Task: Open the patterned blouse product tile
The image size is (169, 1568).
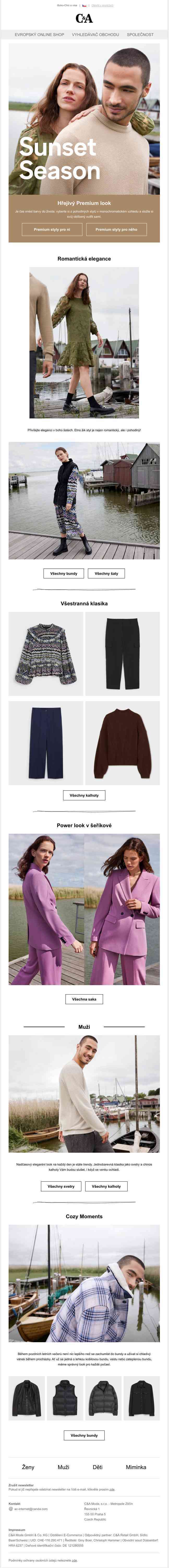Action: click(46, 654)
